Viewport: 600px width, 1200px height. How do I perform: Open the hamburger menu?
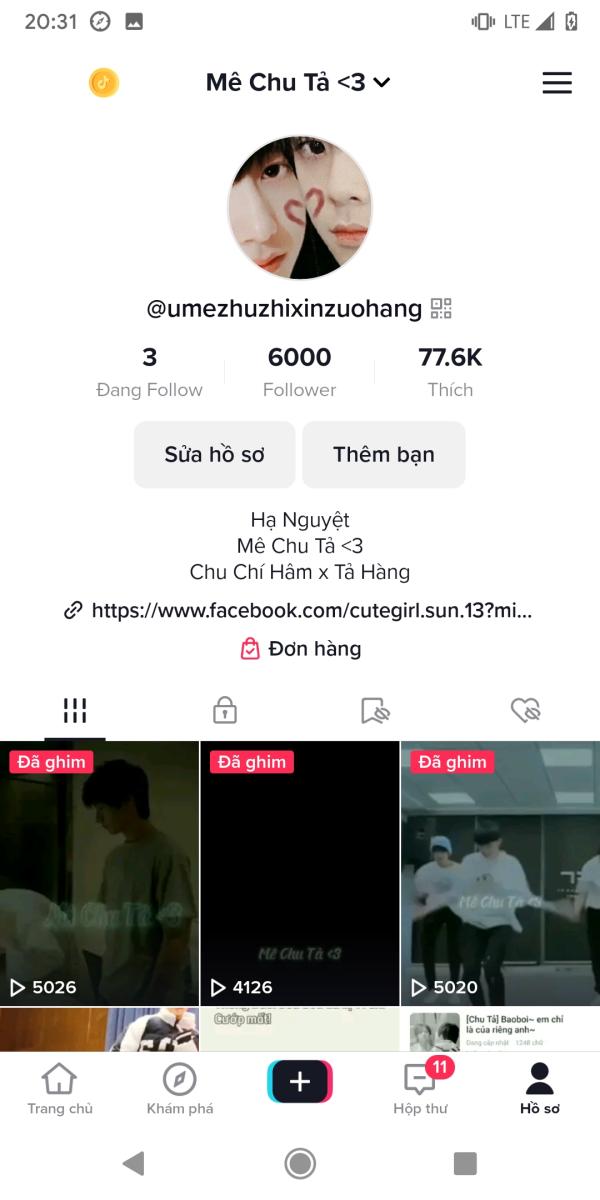pos(557,83)
